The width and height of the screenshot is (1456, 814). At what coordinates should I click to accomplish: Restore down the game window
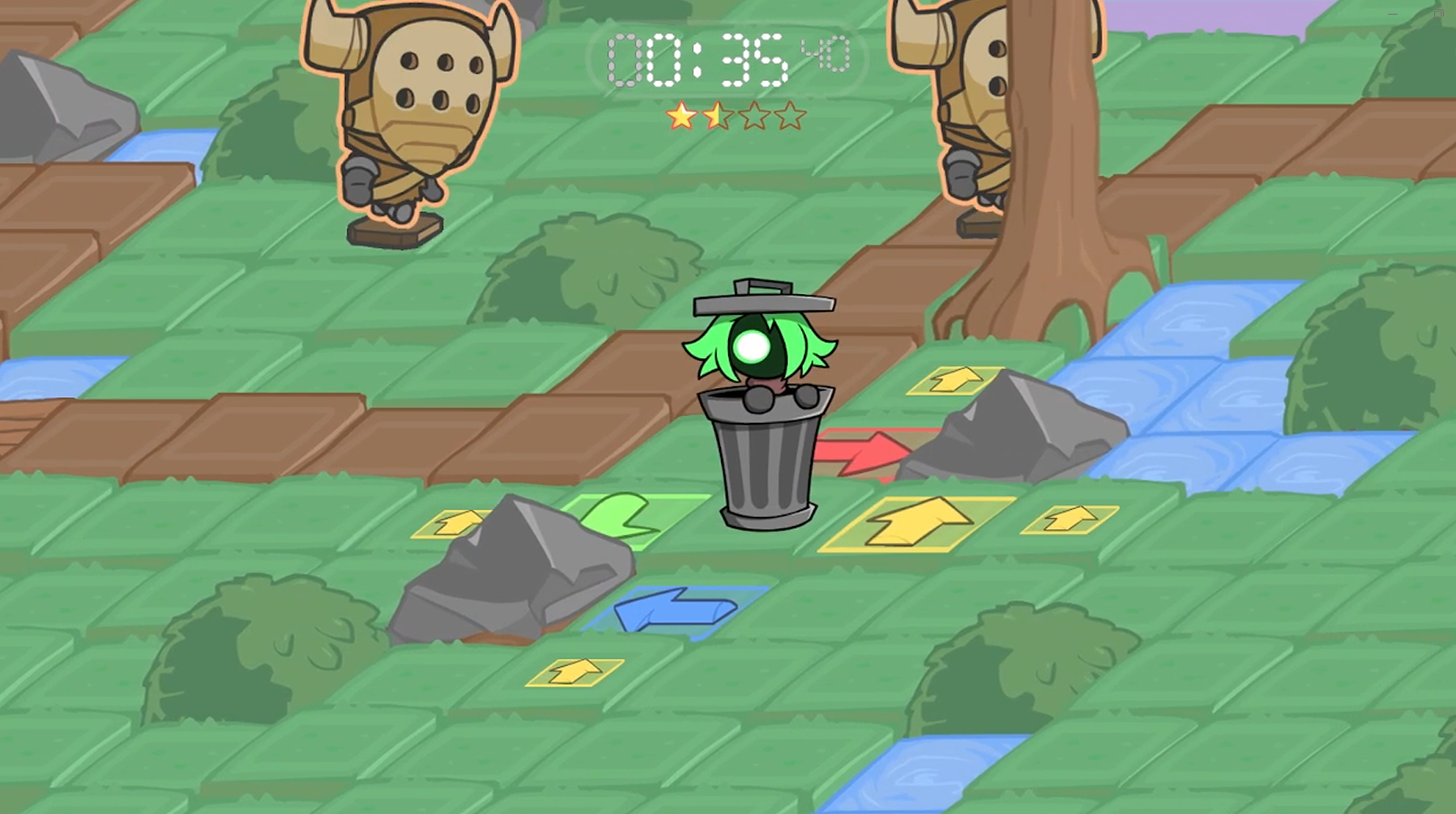pos(1438,14)
